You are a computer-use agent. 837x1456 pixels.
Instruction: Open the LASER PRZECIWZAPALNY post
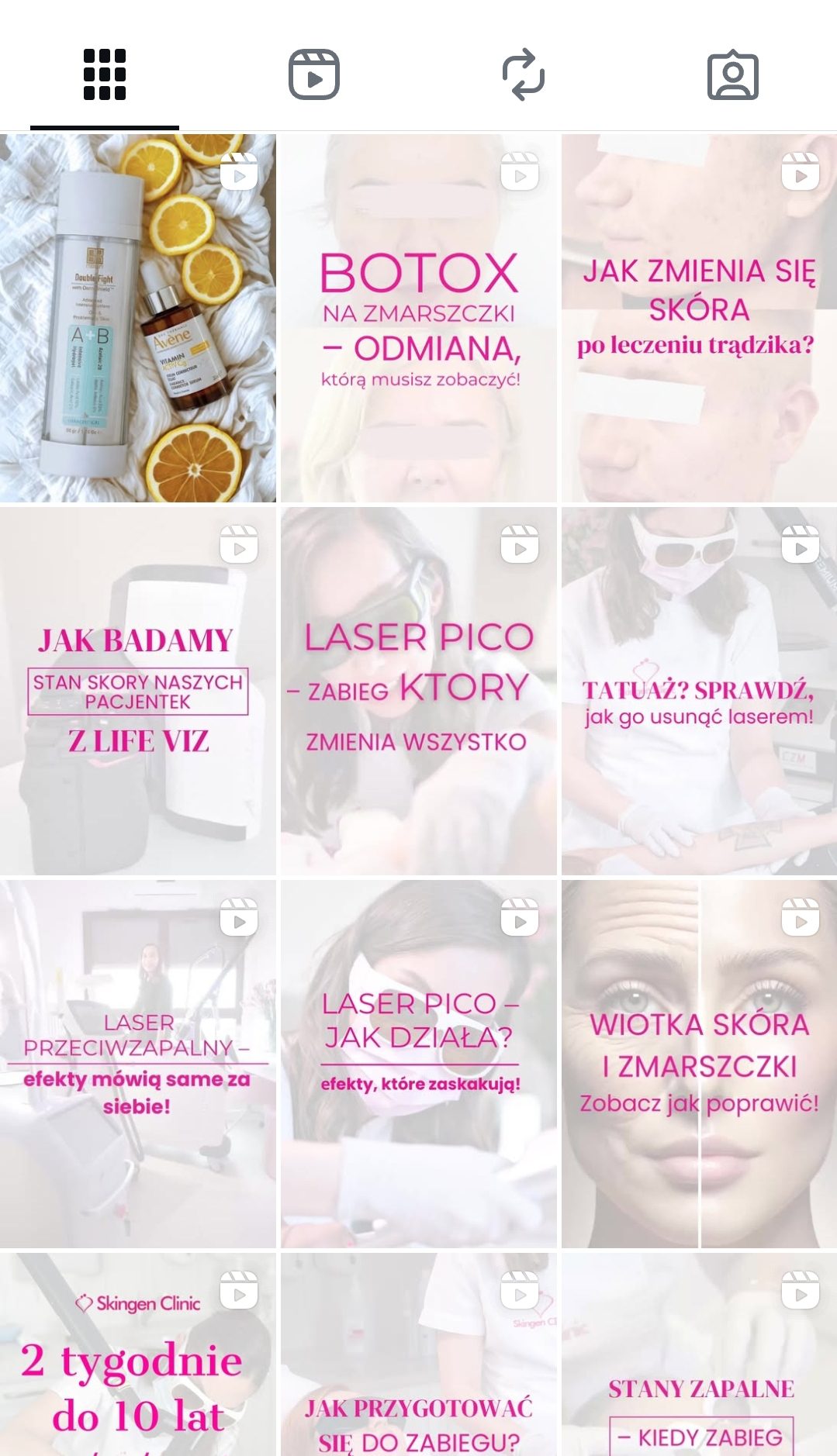pyautogui.click(x=140, y=1062)
